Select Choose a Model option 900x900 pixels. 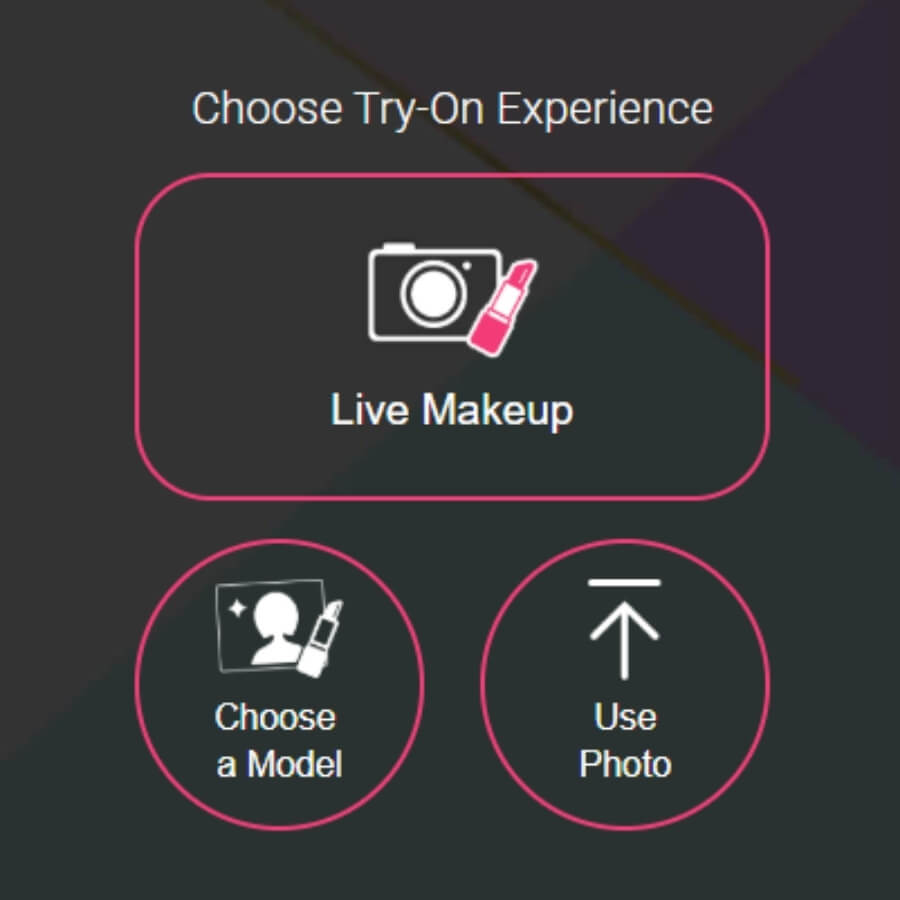(279, 685)
